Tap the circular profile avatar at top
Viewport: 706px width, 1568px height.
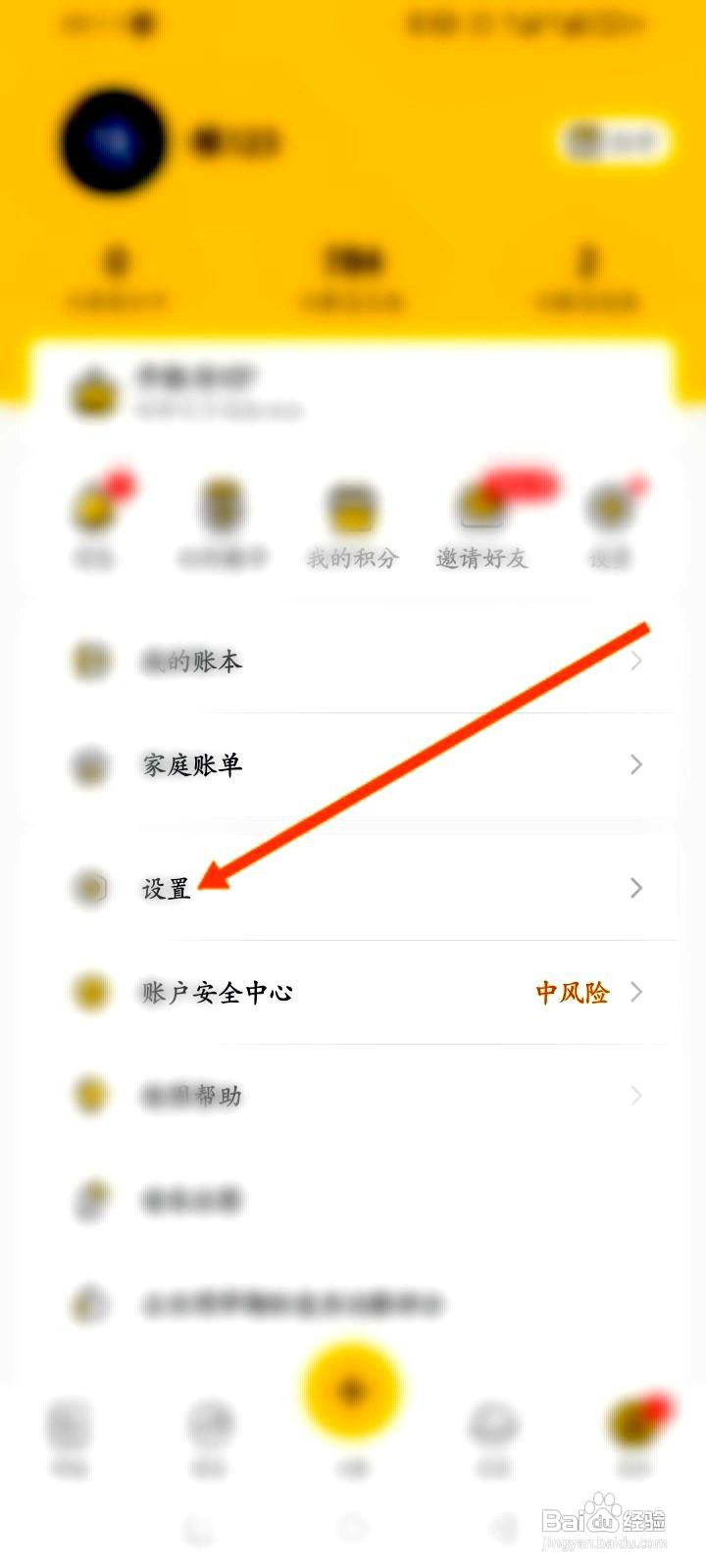click(111, 140)
